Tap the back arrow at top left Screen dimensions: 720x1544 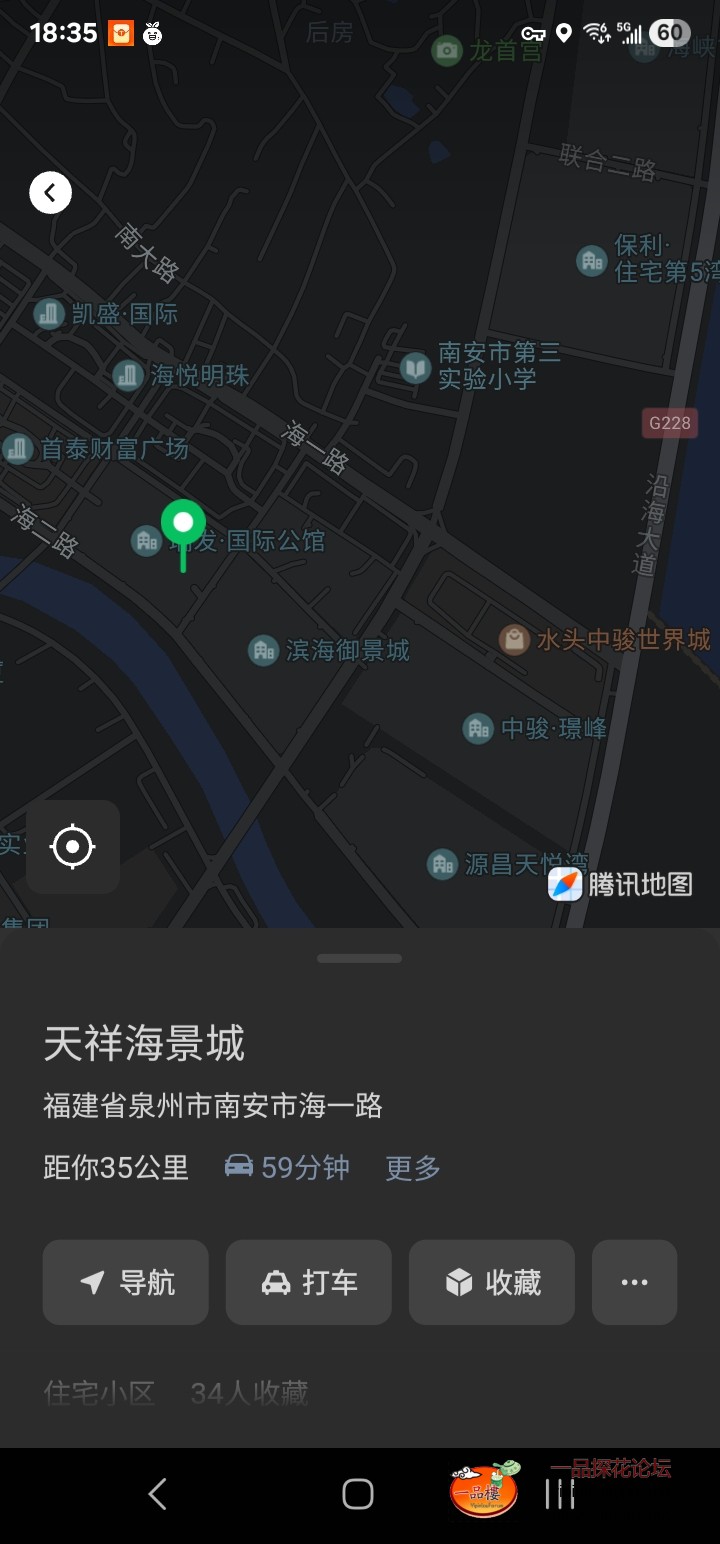50,191
